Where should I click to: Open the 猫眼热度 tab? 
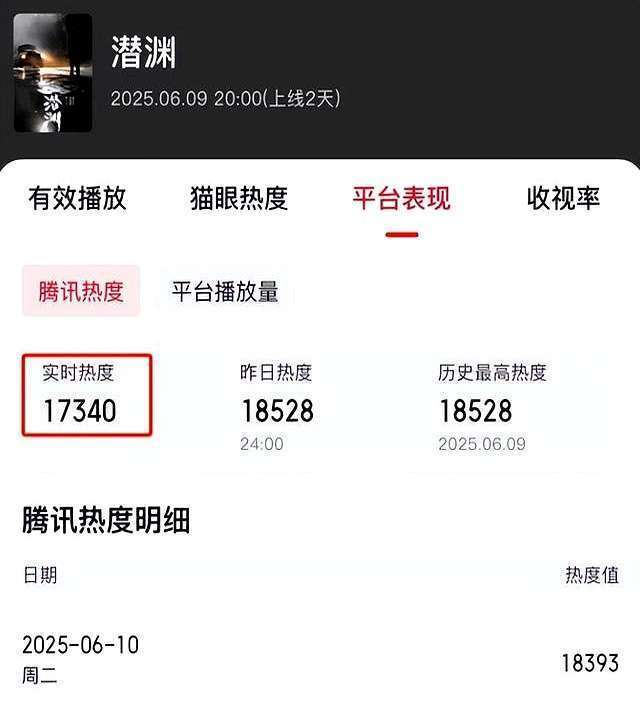239,198
